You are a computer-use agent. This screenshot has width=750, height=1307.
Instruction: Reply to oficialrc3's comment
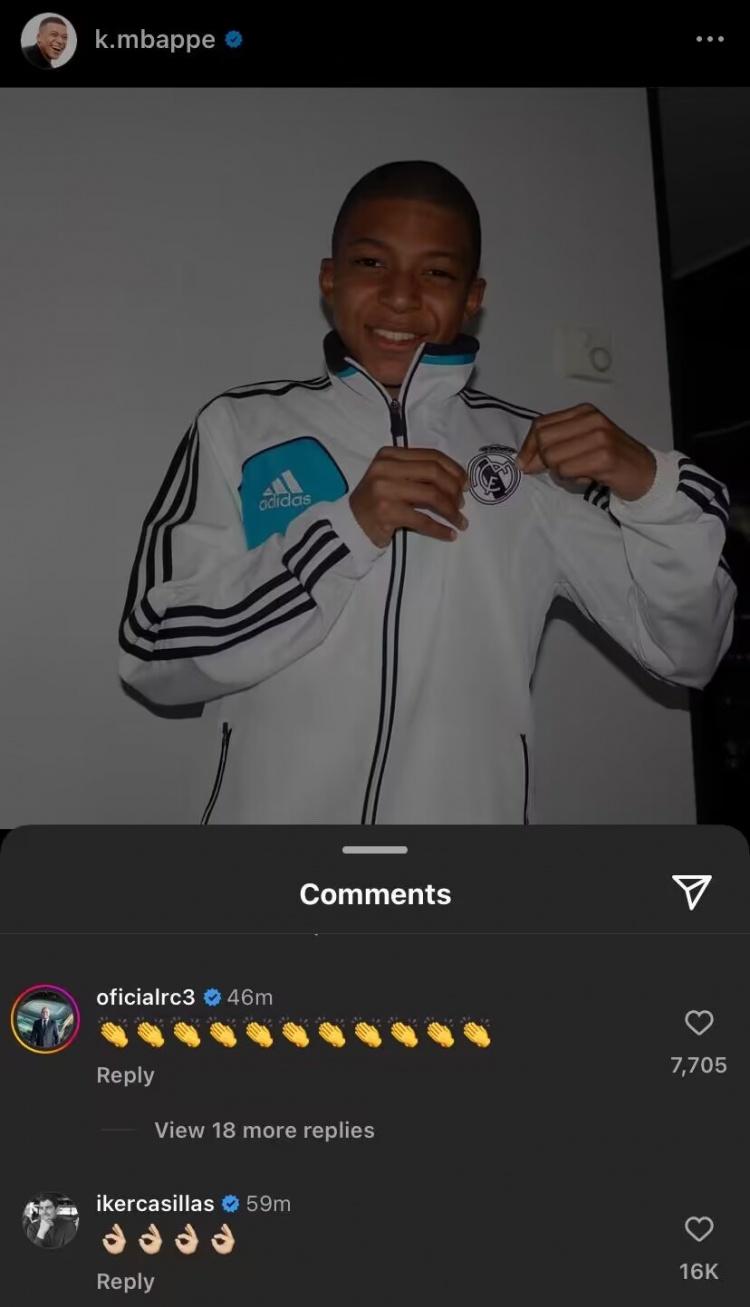(x=125, y=1075)
